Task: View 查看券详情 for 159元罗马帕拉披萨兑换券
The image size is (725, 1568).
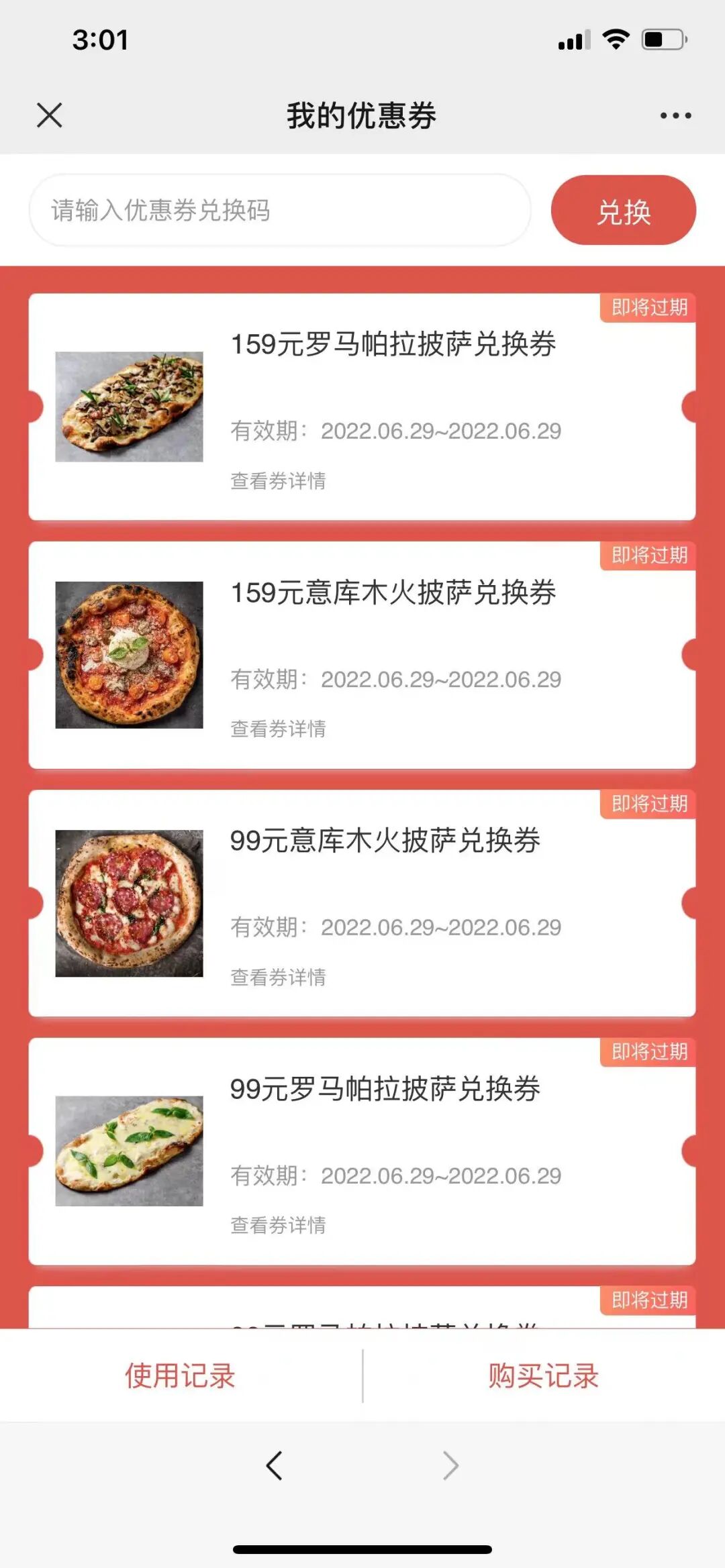Action: [x=278, y=481]
